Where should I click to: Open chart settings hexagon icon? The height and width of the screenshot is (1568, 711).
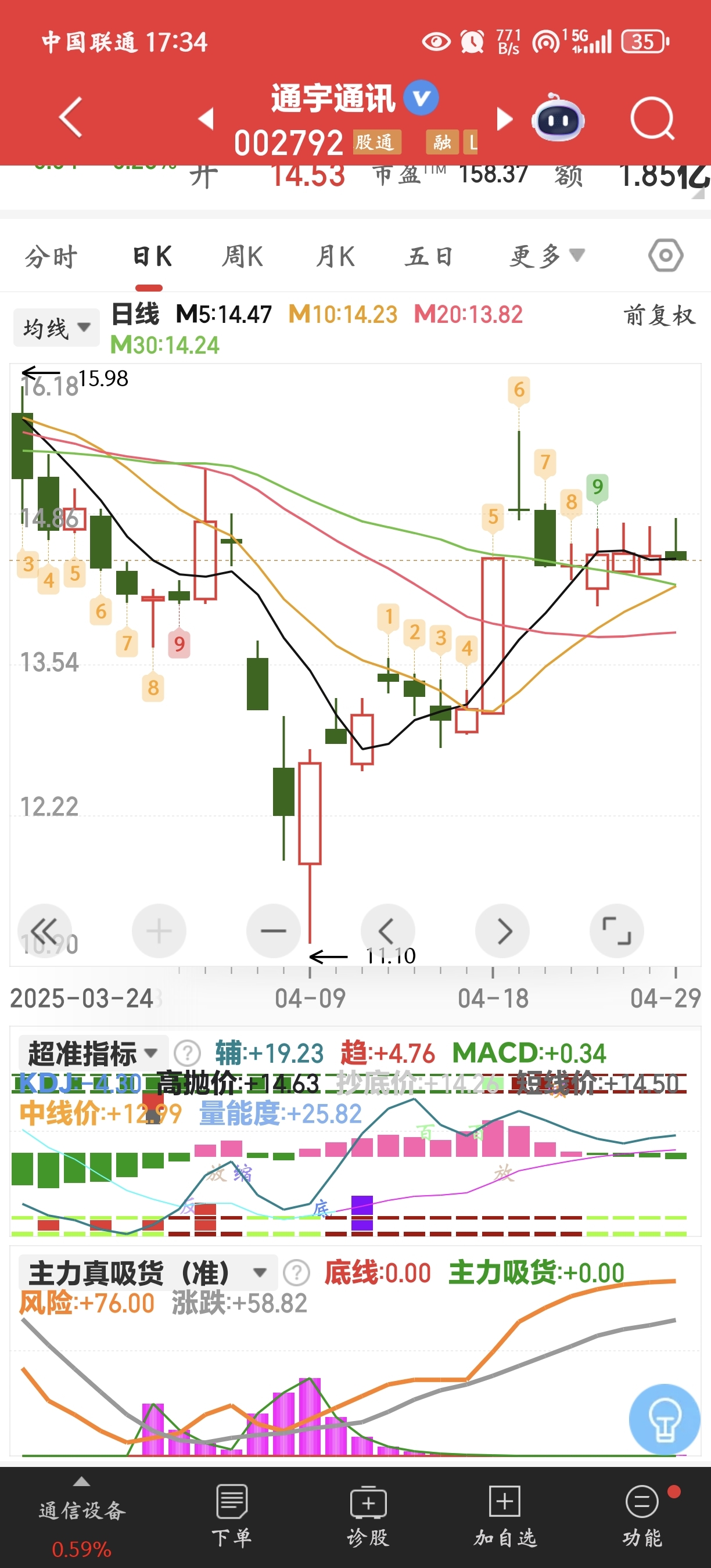pyautogui.click(x=665, y=256)
